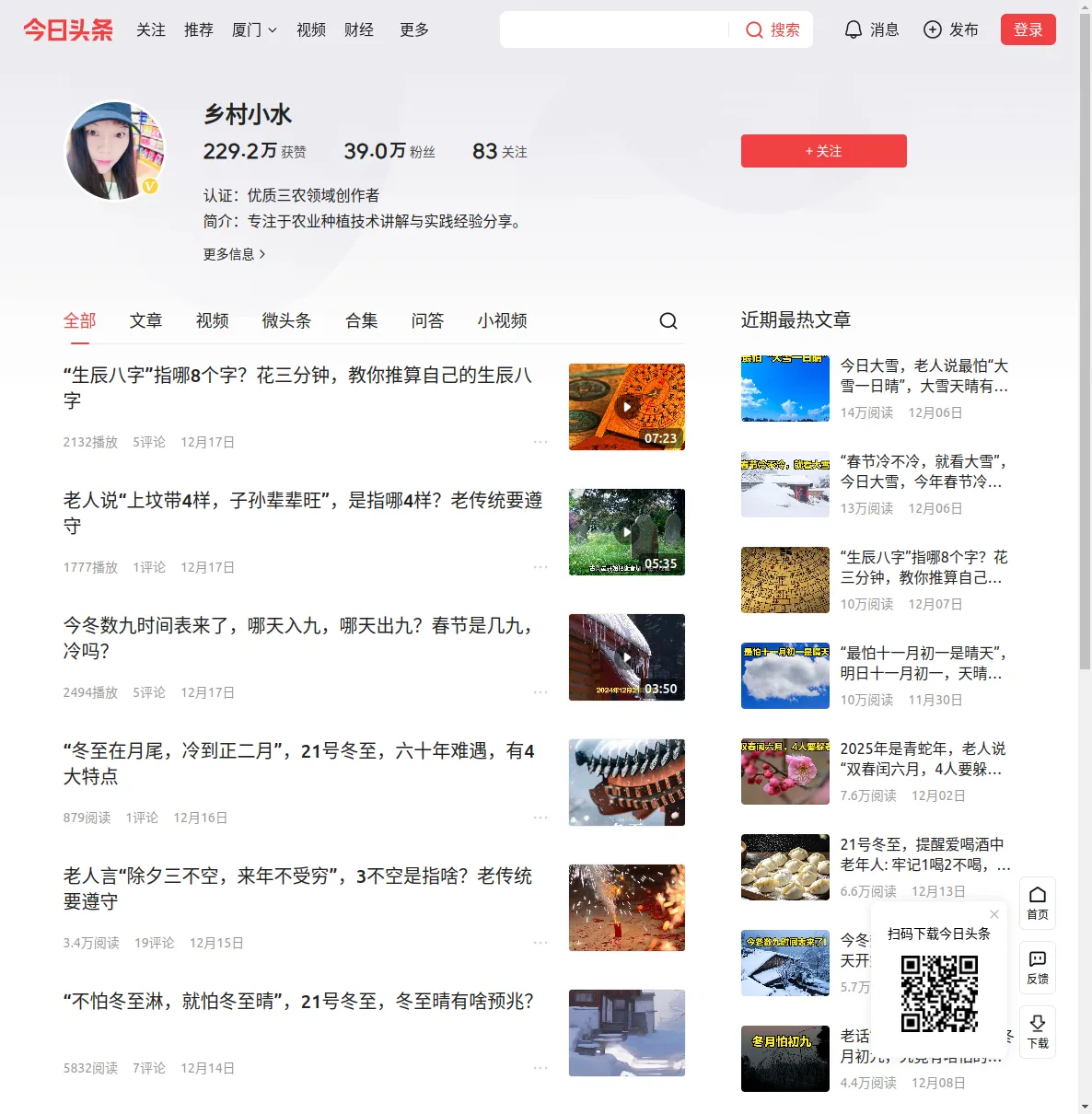
Task: Tap 发布 to publish content
Action: tap(951, 29)
